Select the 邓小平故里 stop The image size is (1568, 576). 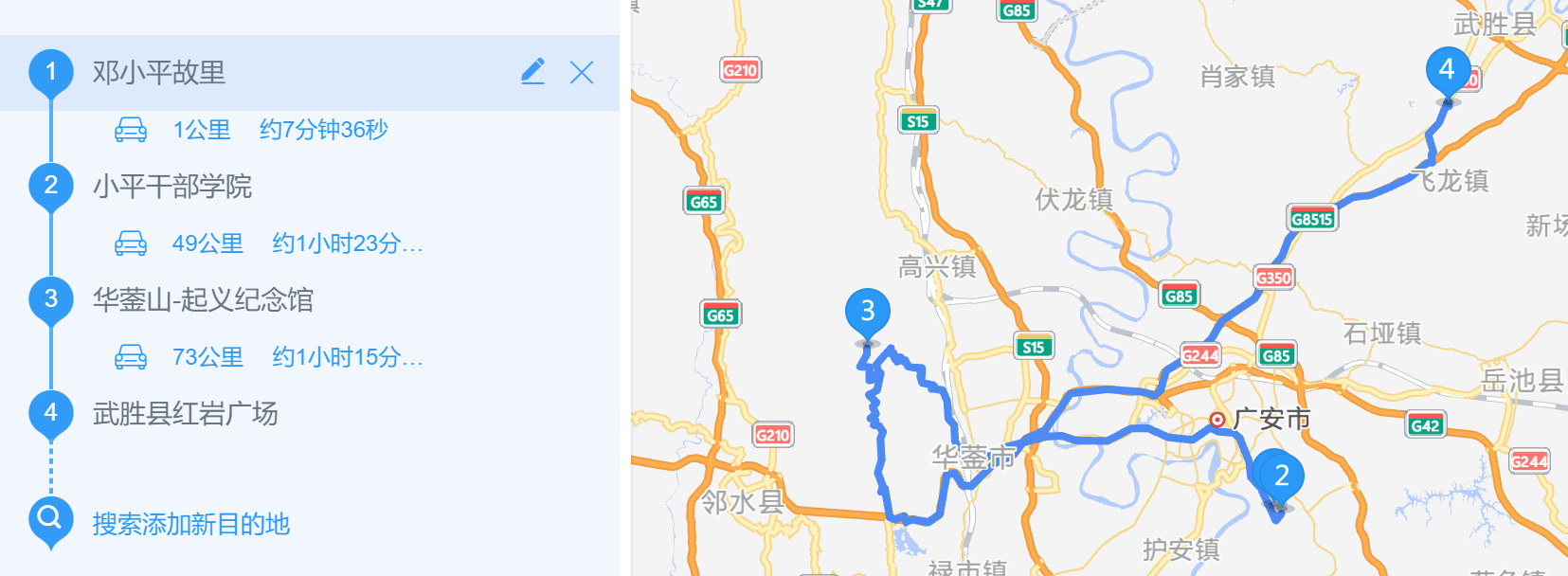tap(158, 73)
